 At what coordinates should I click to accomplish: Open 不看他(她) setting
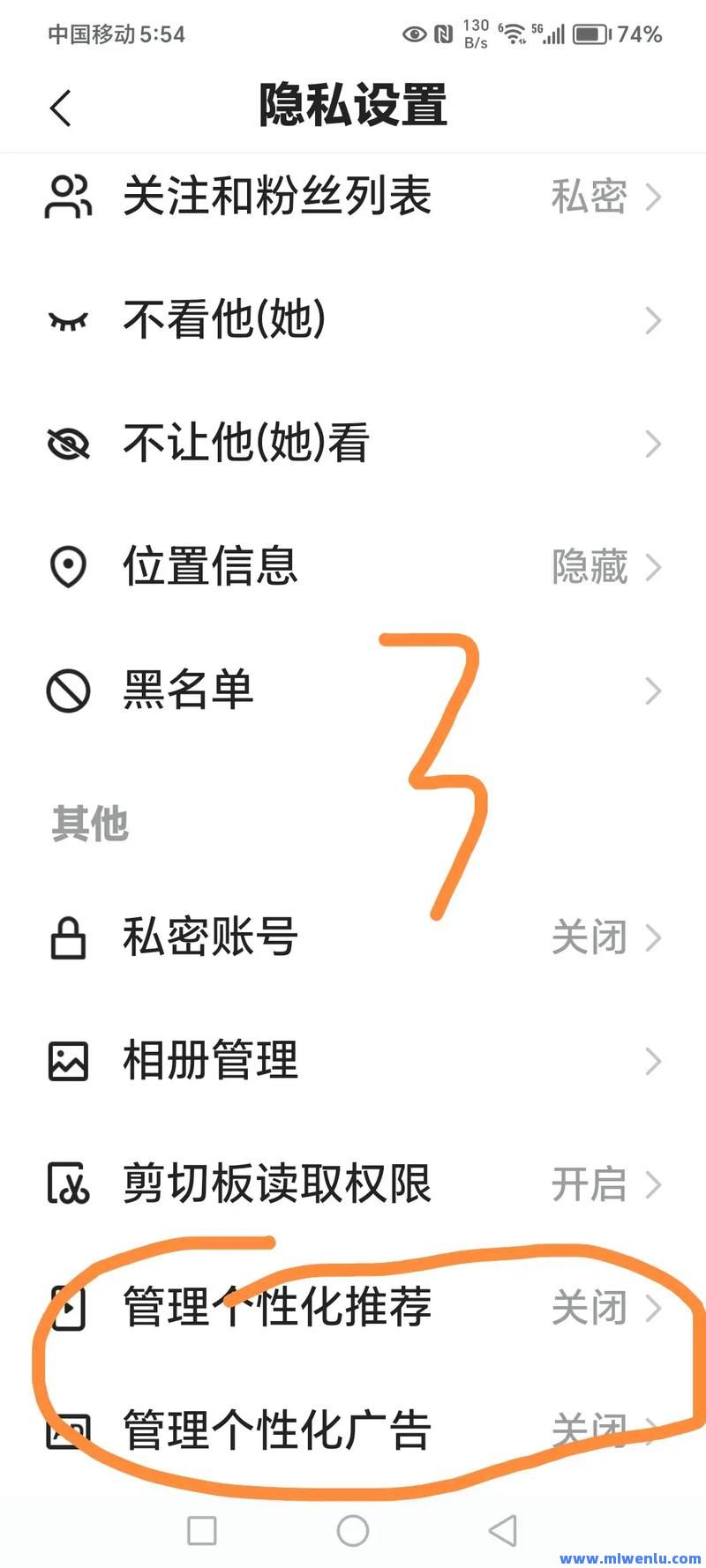tap(353, 320)
